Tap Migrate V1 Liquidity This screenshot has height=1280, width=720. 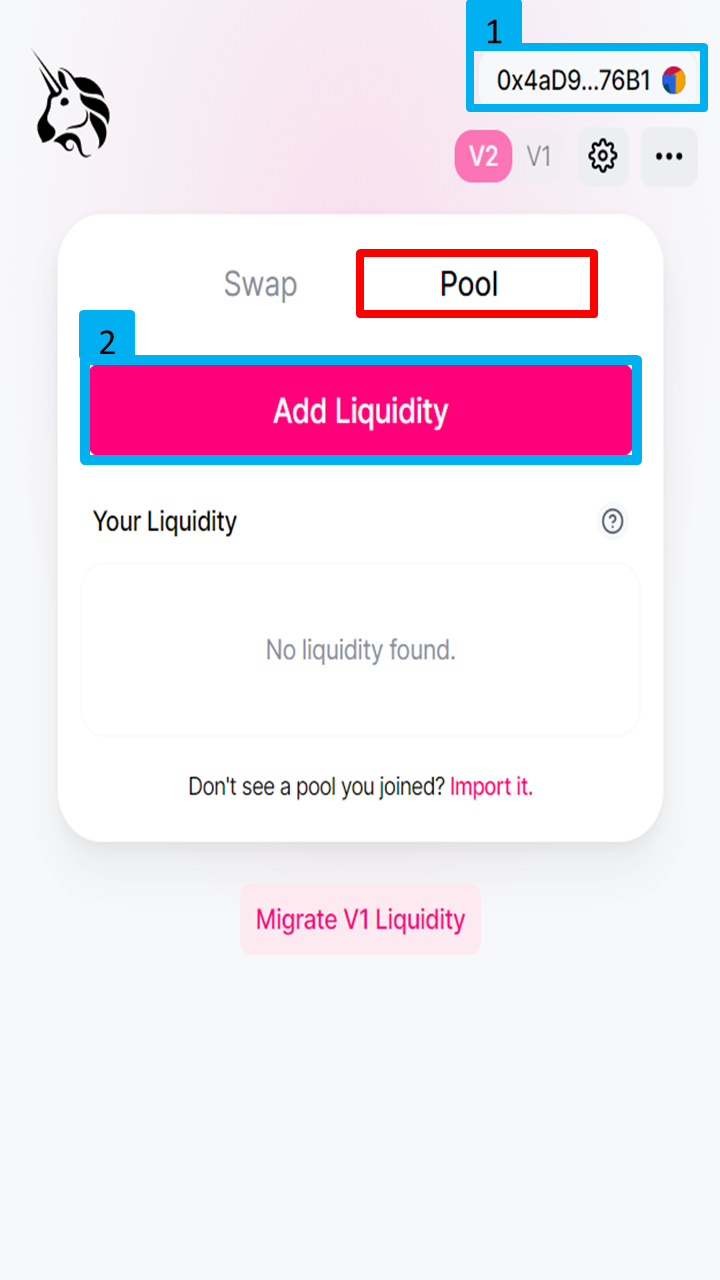click(360, 919)
